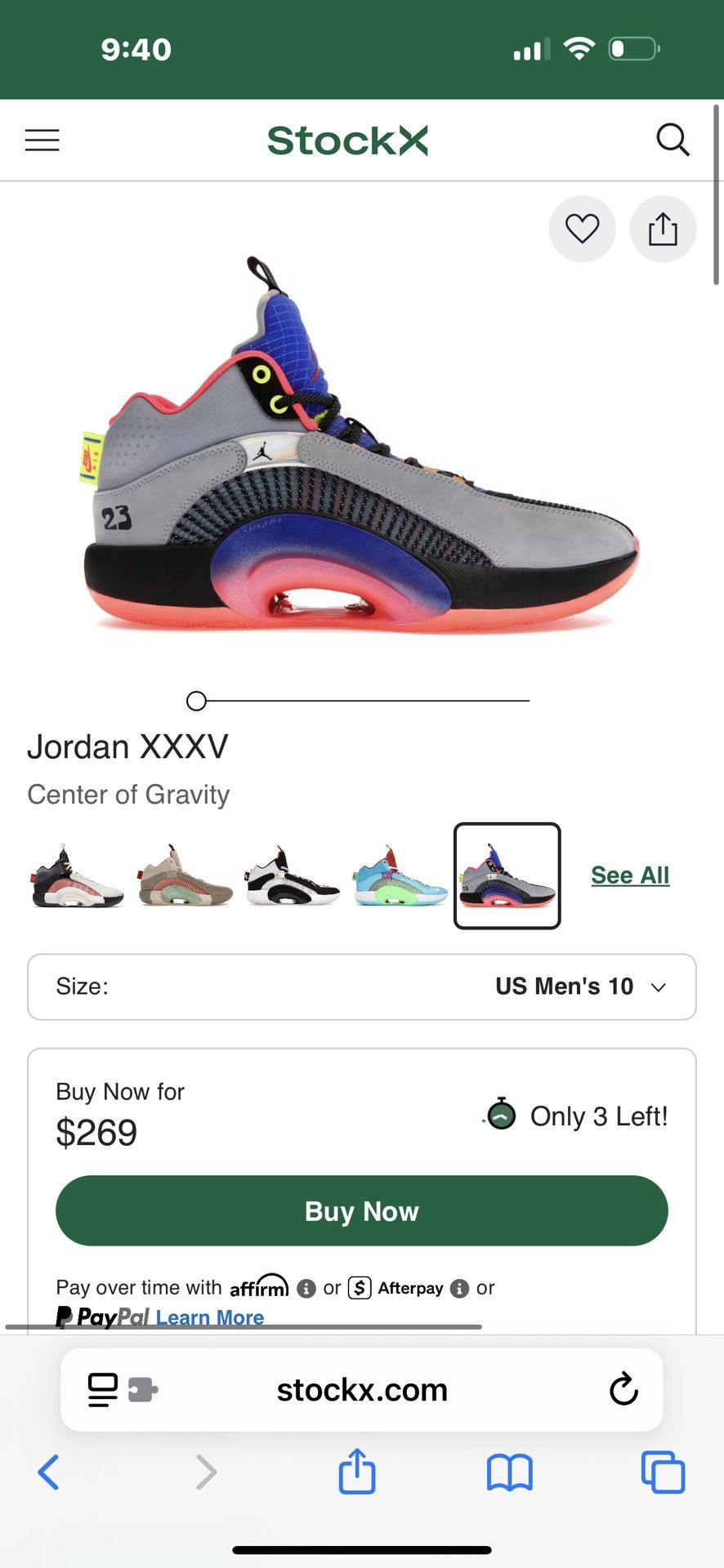The width and height of the screenshot is (724, 1568).
Task: Share the product using the share icon
Action: click(663, 229)
